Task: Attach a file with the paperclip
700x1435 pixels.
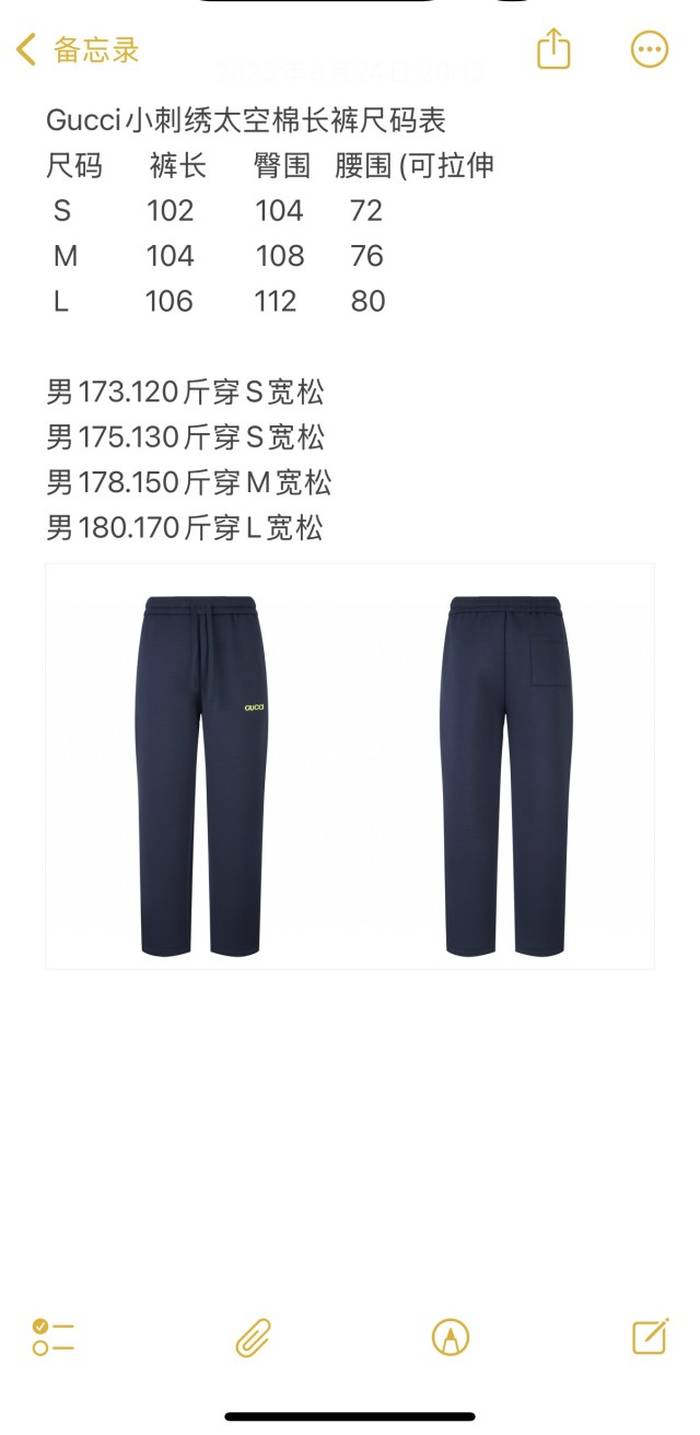Action: [253, 1337]
